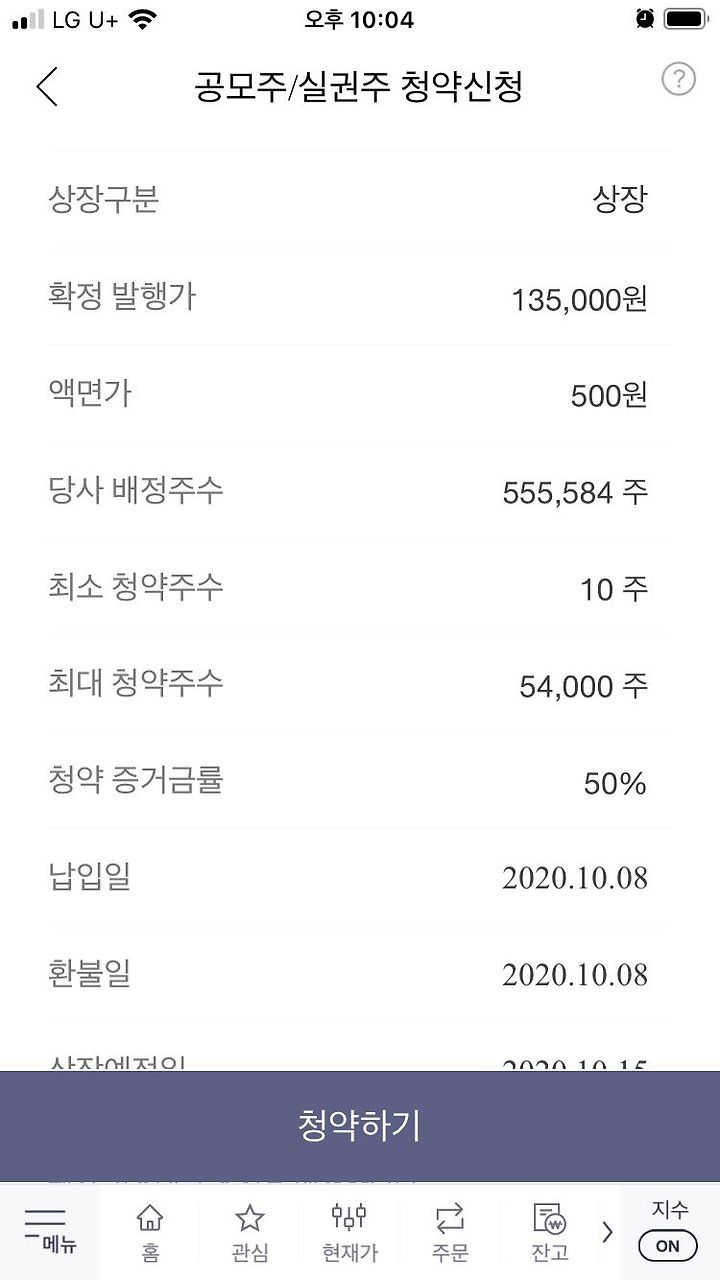Viewport: 720px width, 1280px height.
Task: Open the 잔고 tab
Action: [x=549, y=1232]
